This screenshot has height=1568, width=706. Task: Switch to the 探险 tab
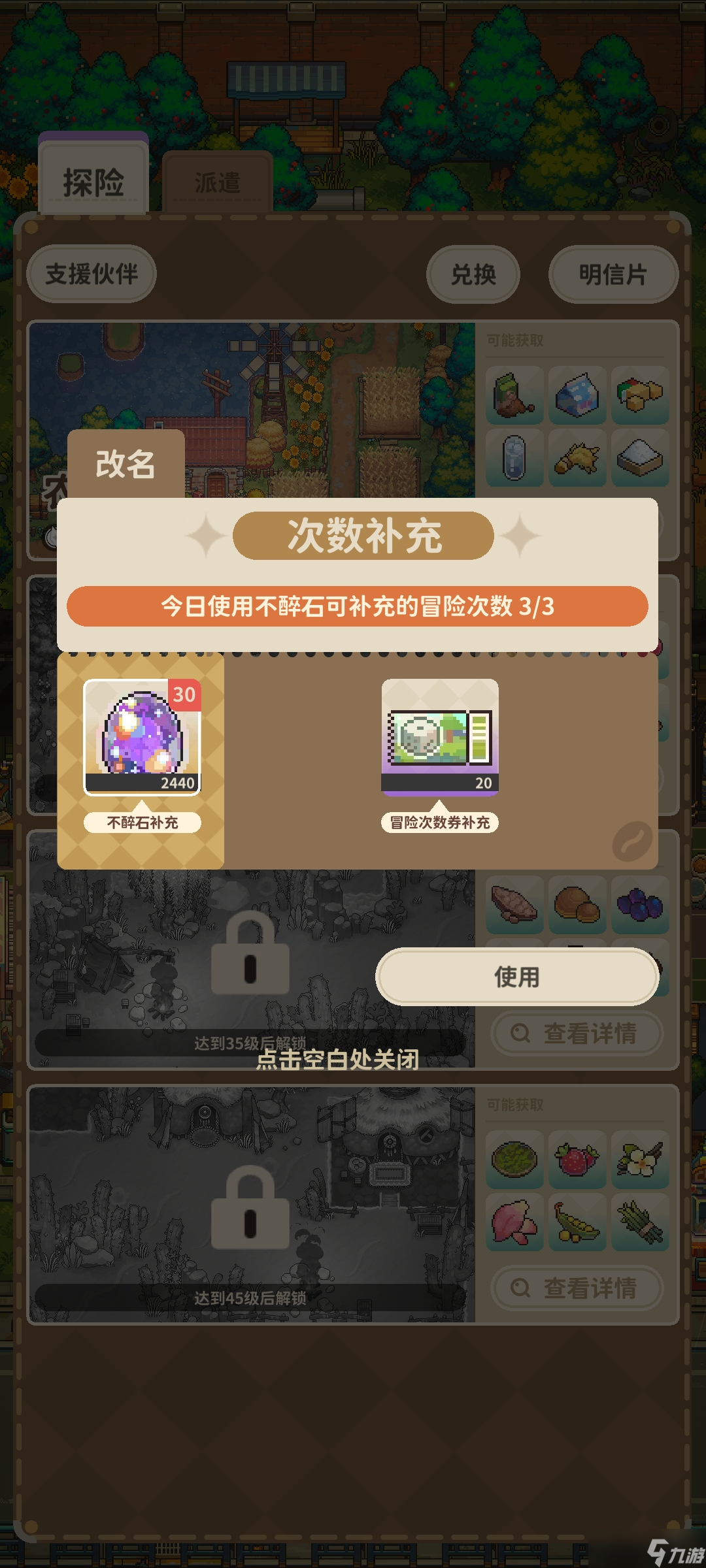93,182
